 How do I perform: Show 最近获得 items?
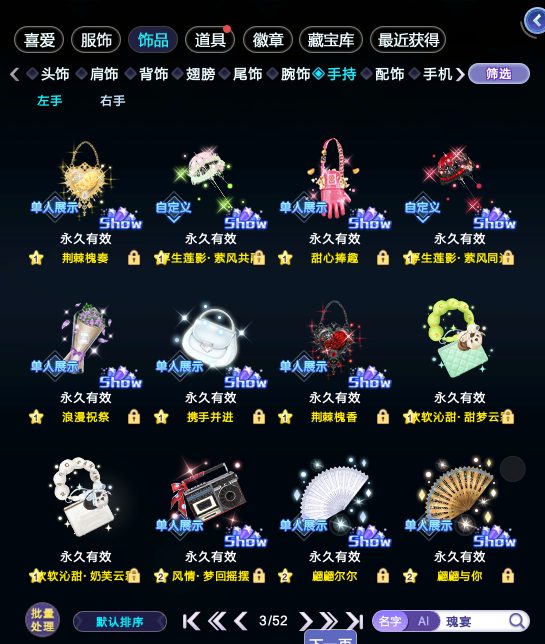408,40
